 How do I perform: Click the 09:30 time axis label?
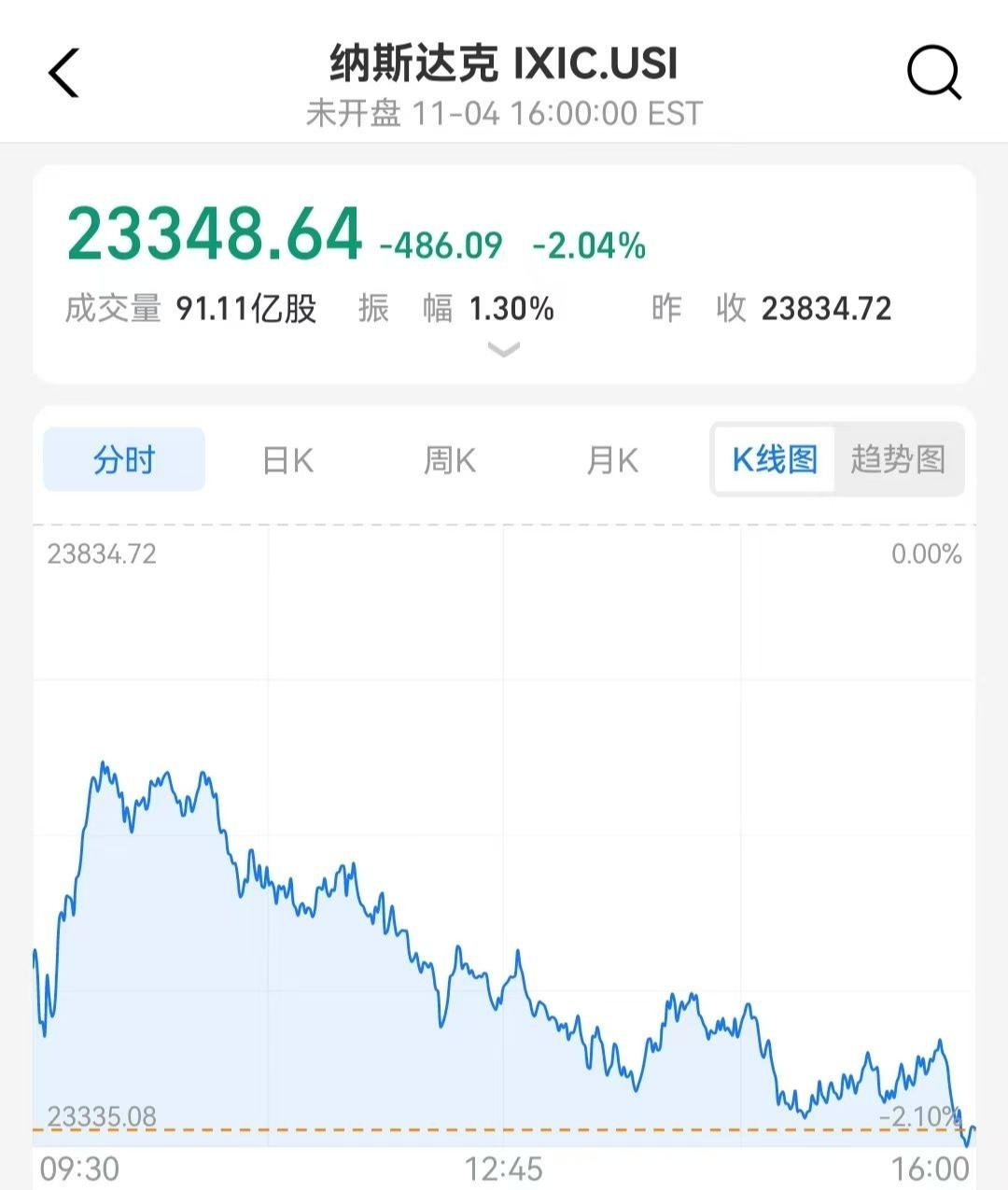(x=79, y=1167)
